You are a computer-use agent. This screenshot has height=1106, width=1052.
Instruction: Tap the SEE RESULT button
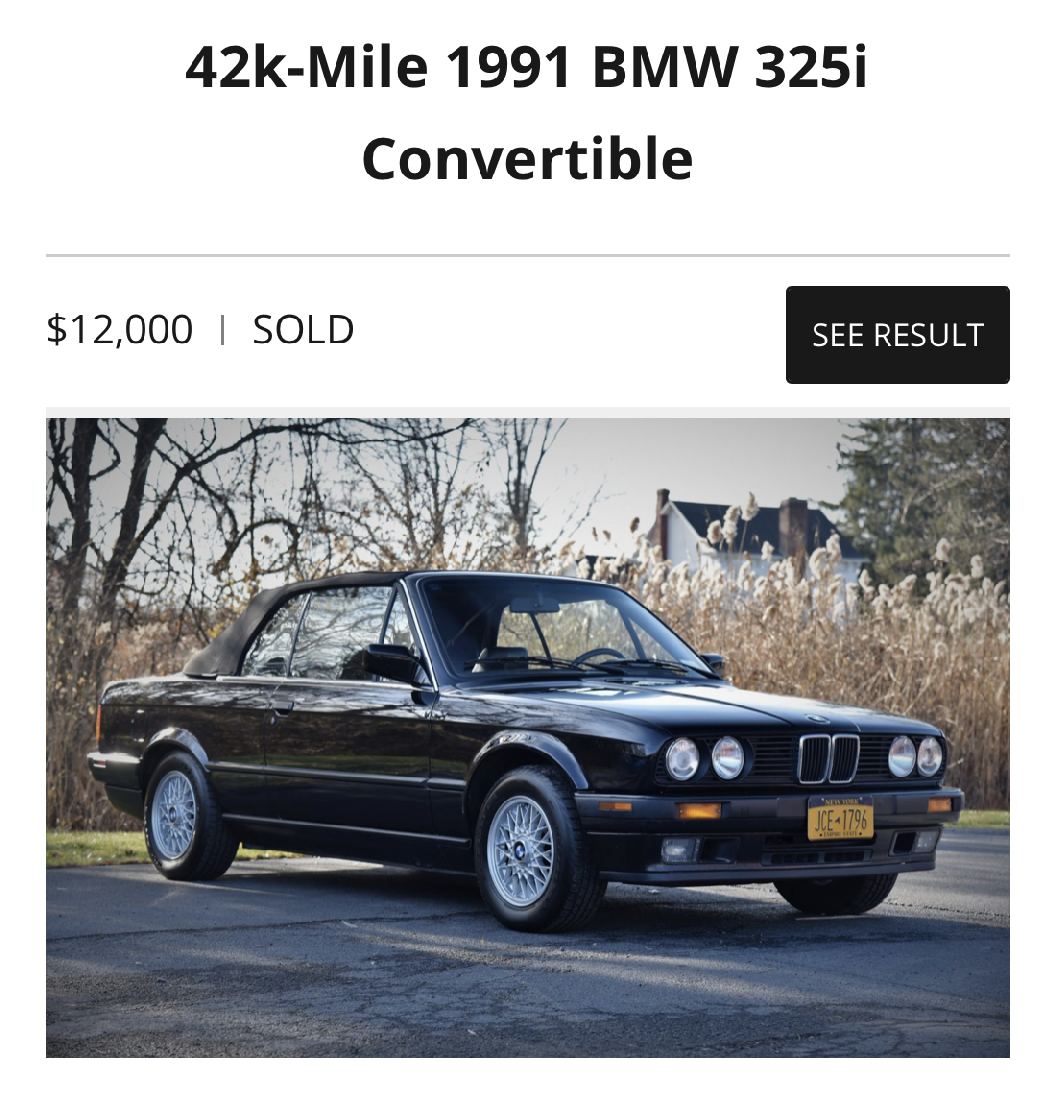point(897,335)
